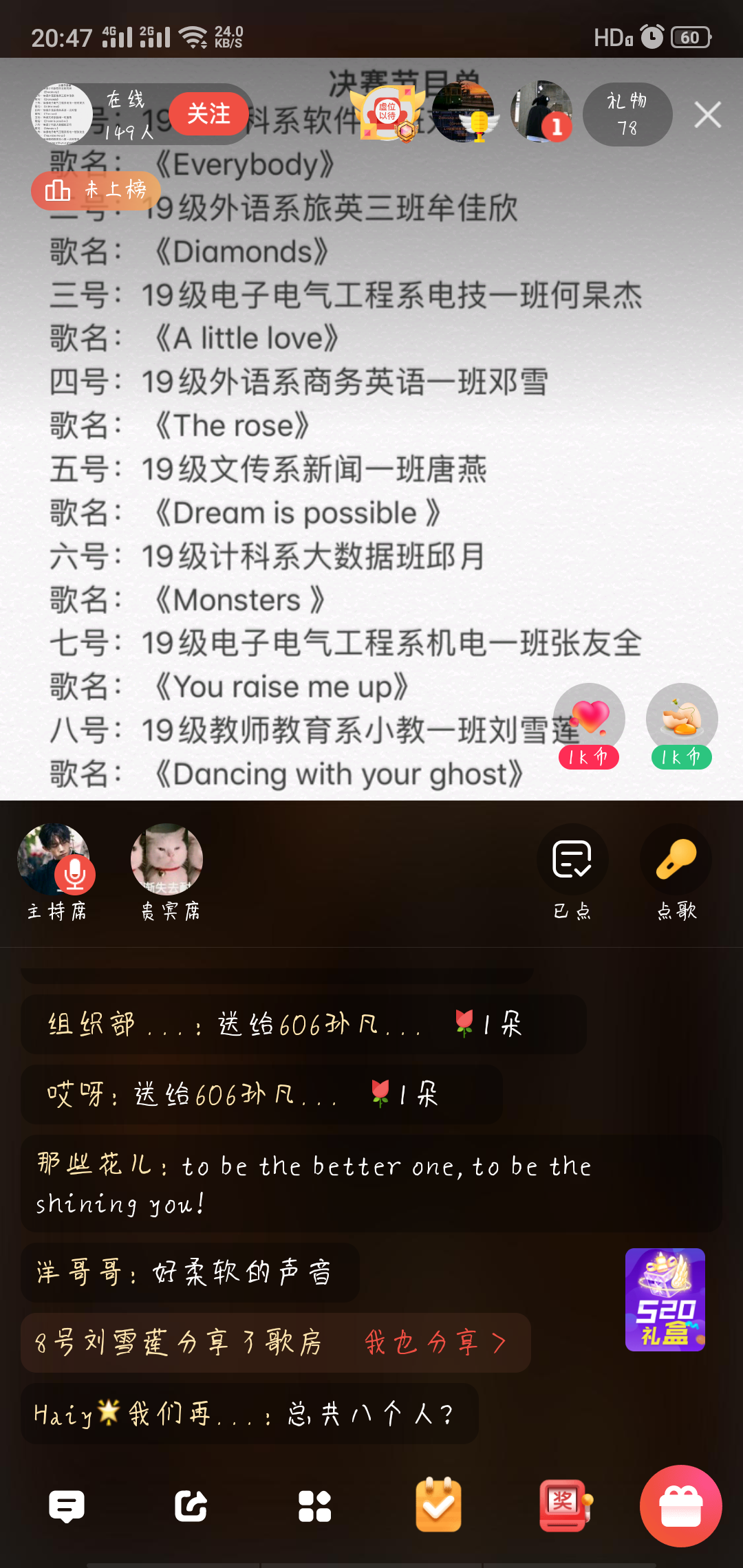Open the top viewer avatar with microphone badge
The height and width of the screenshot is (1568, 743).
(x=463, y=112)
